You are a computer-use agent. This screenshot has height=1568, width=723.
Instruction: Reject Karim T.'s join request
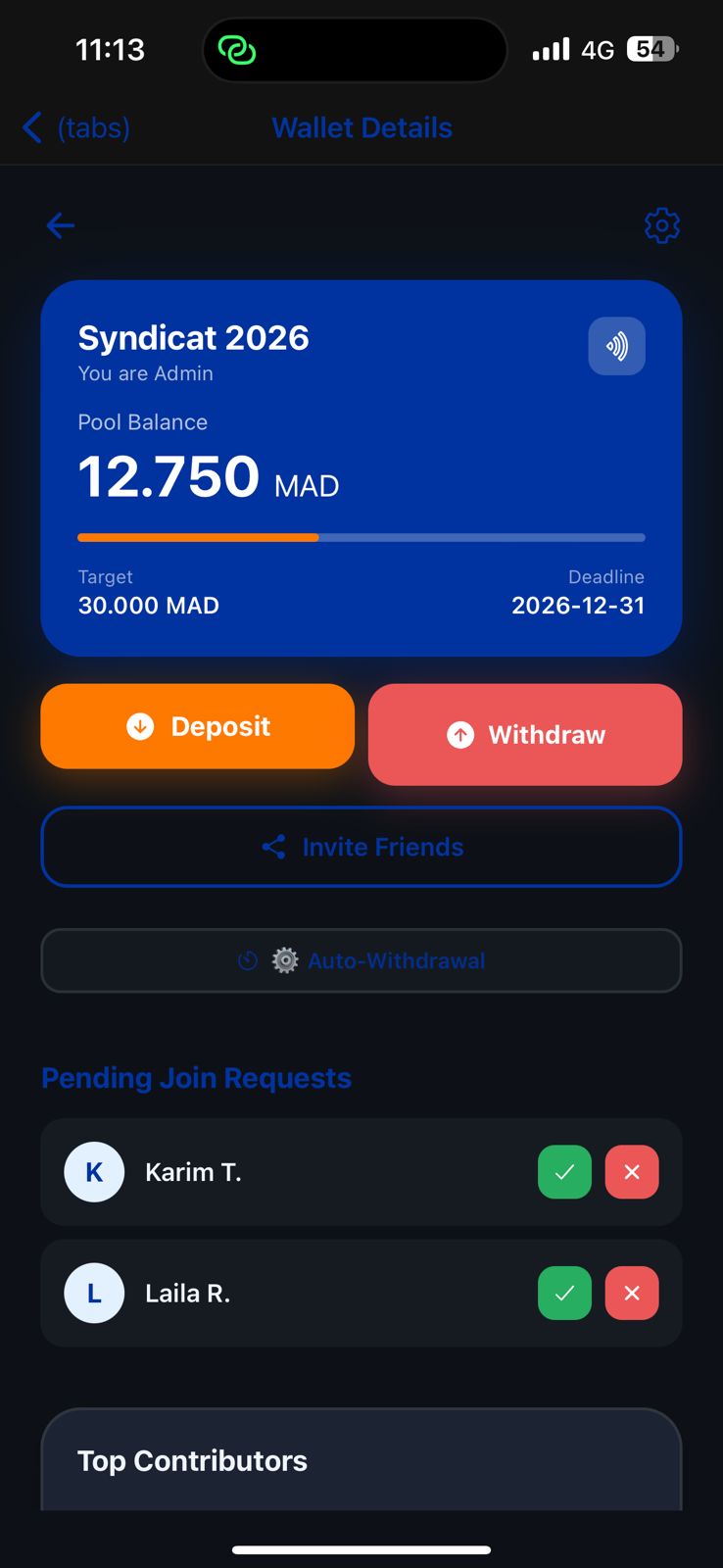click(631, 1171)
